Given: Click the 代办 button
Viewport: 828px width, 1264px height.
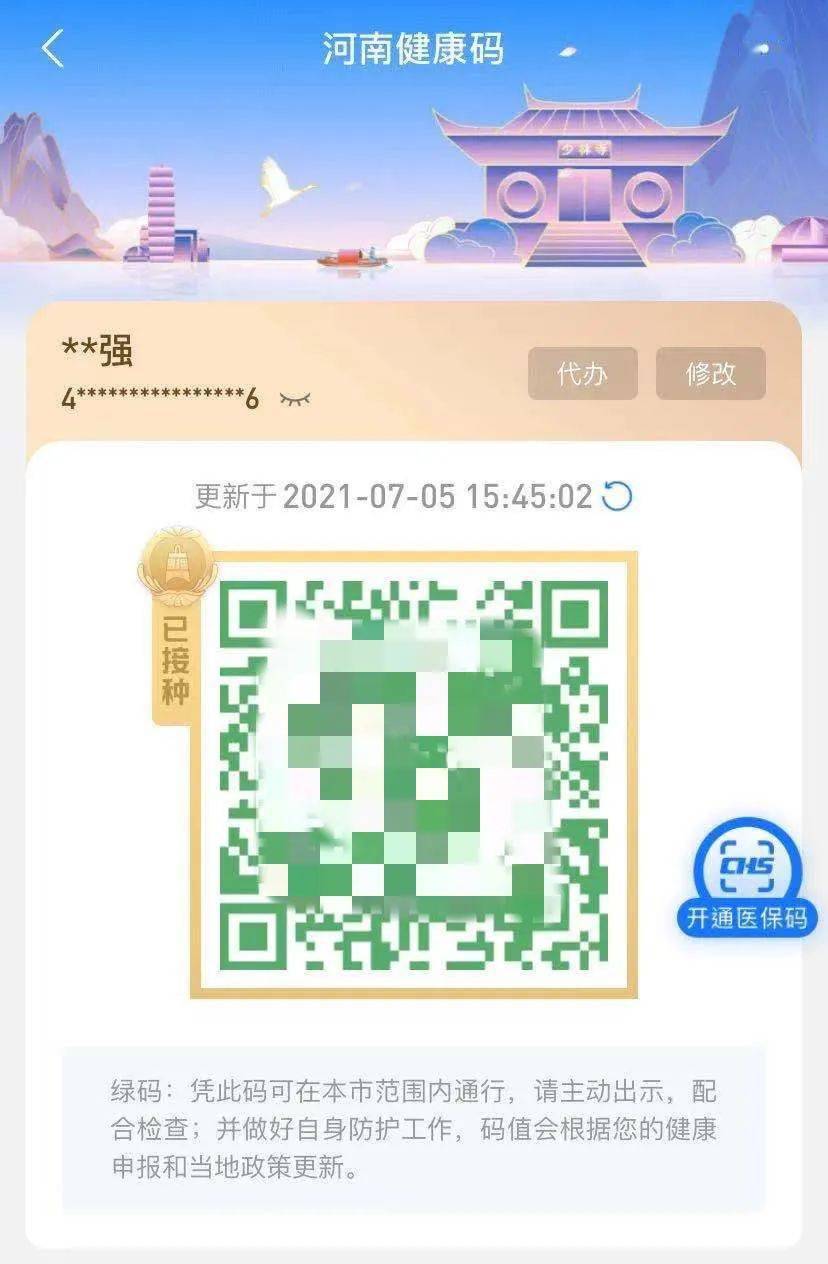Looking at the screenshot, I should point(584,374).
